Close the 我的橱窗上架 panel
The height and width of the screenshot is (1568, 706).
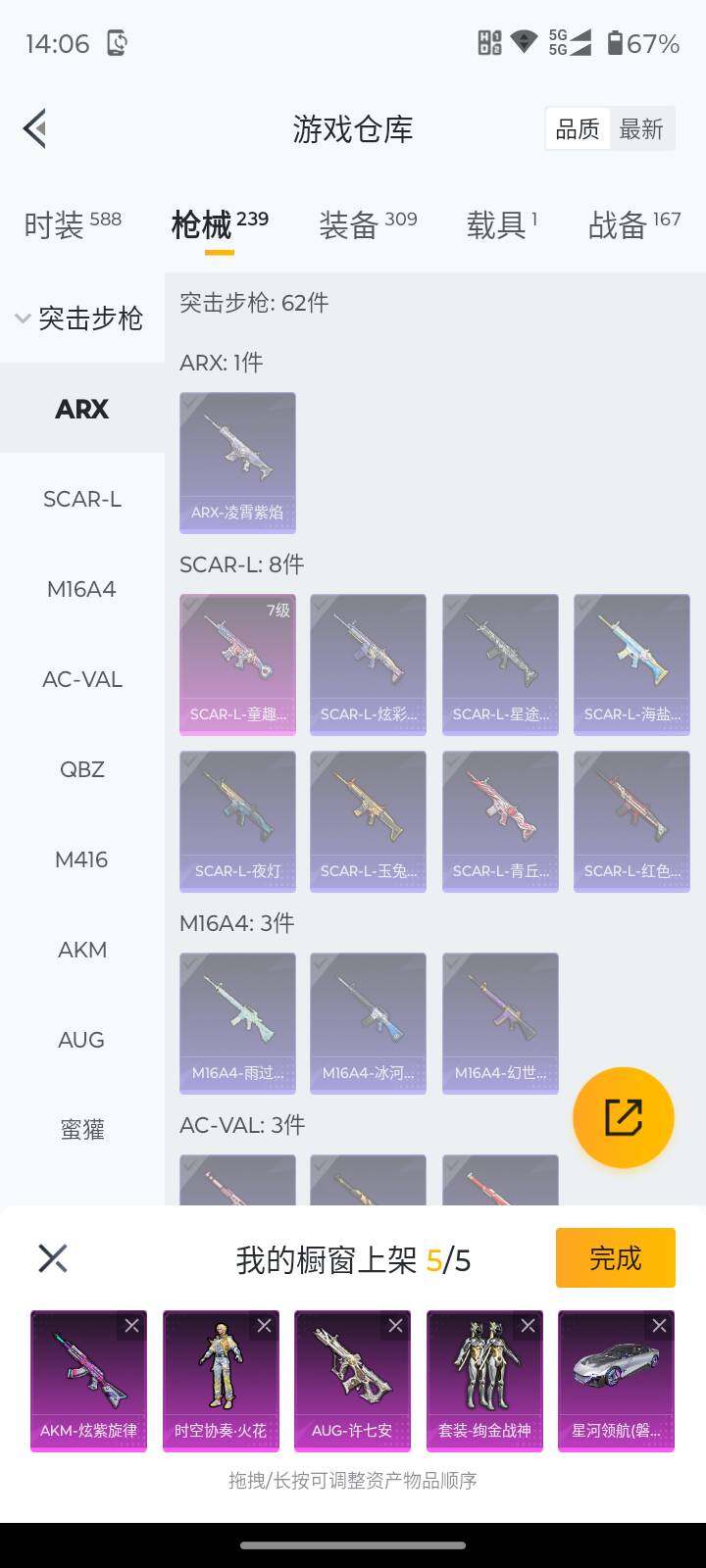(53, 1258)
